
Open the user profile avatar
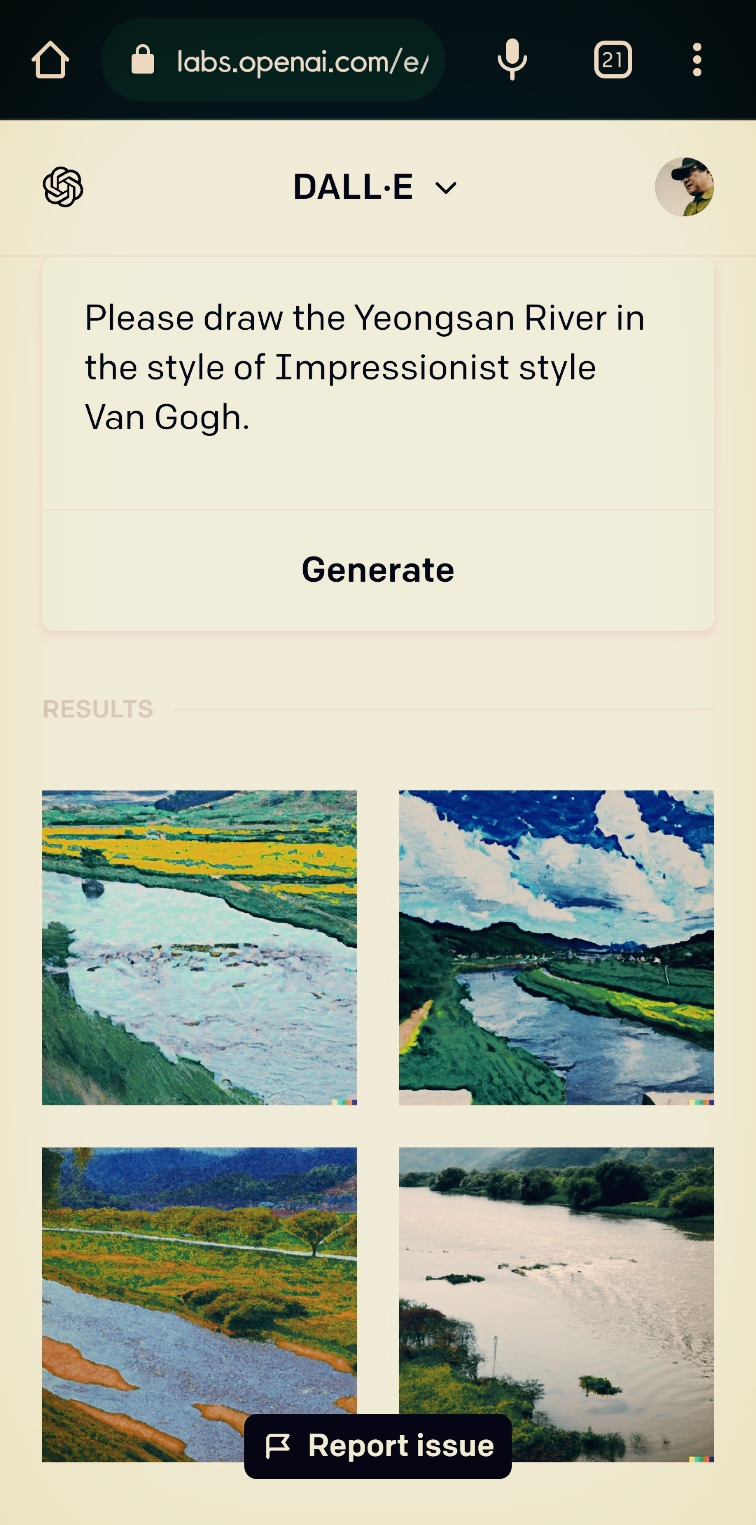684,187
